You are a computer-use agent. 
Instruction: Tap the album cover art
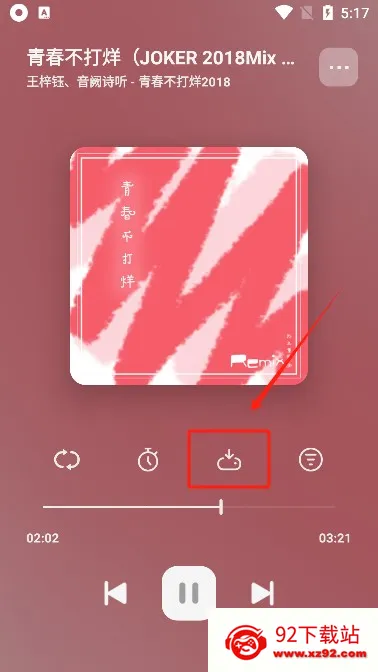(189, 266)
